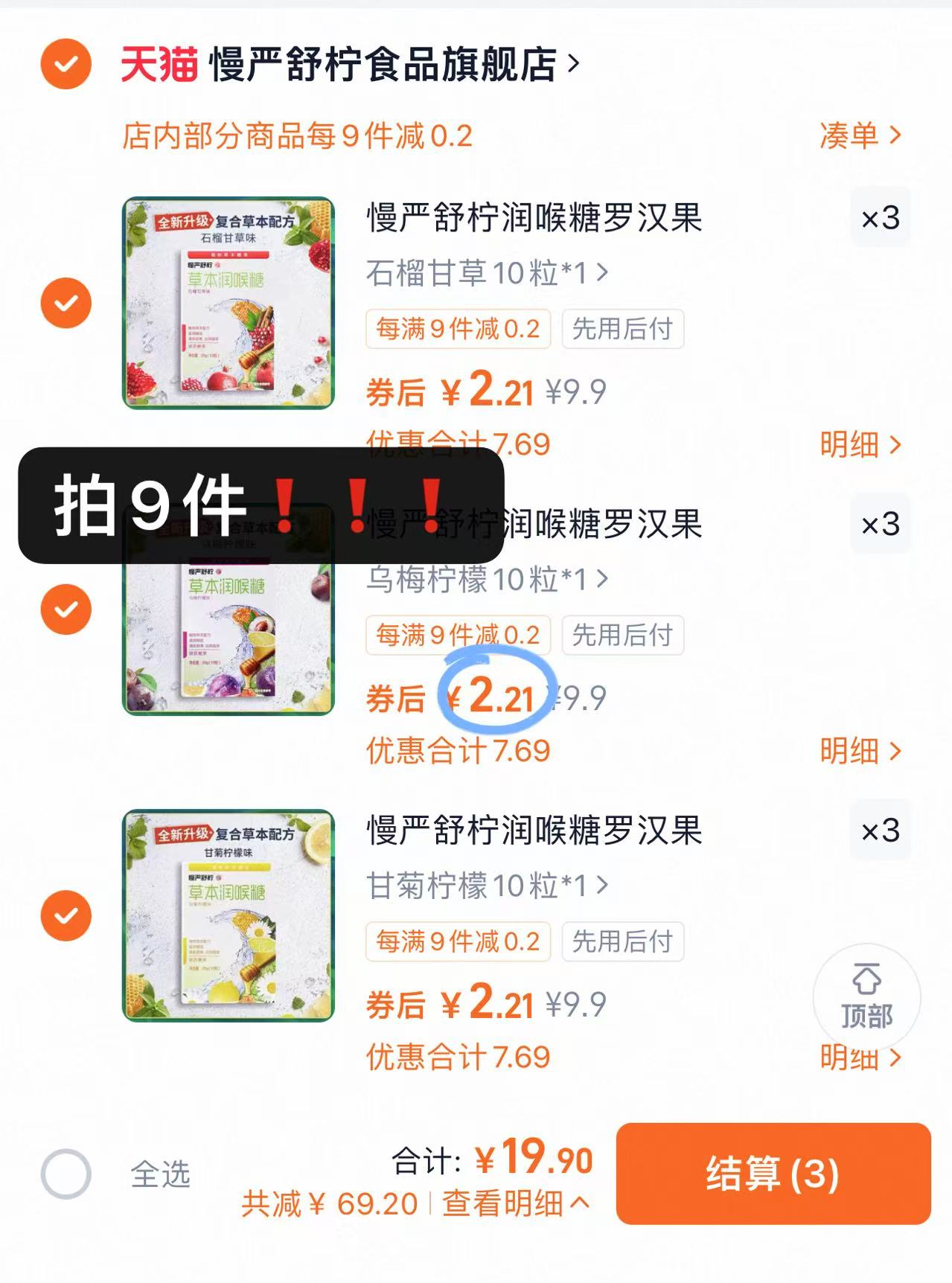Viewport: 952px width, 1283px height.
Task: Click the 每满9件减0.2 promotion tag
Action: tap(457, 330)
